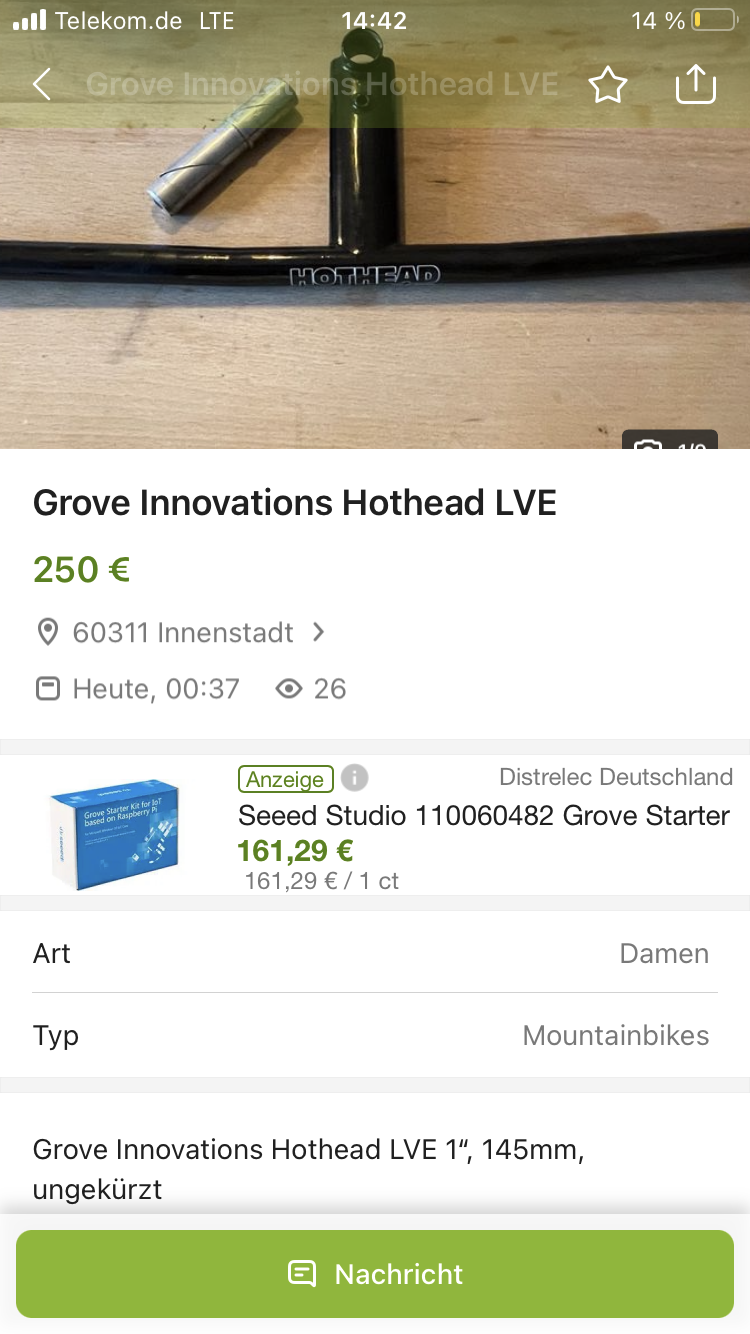Open the Seeed Studio Grove Starter ad
750x1334 pixels.
(x=483, y=816)
